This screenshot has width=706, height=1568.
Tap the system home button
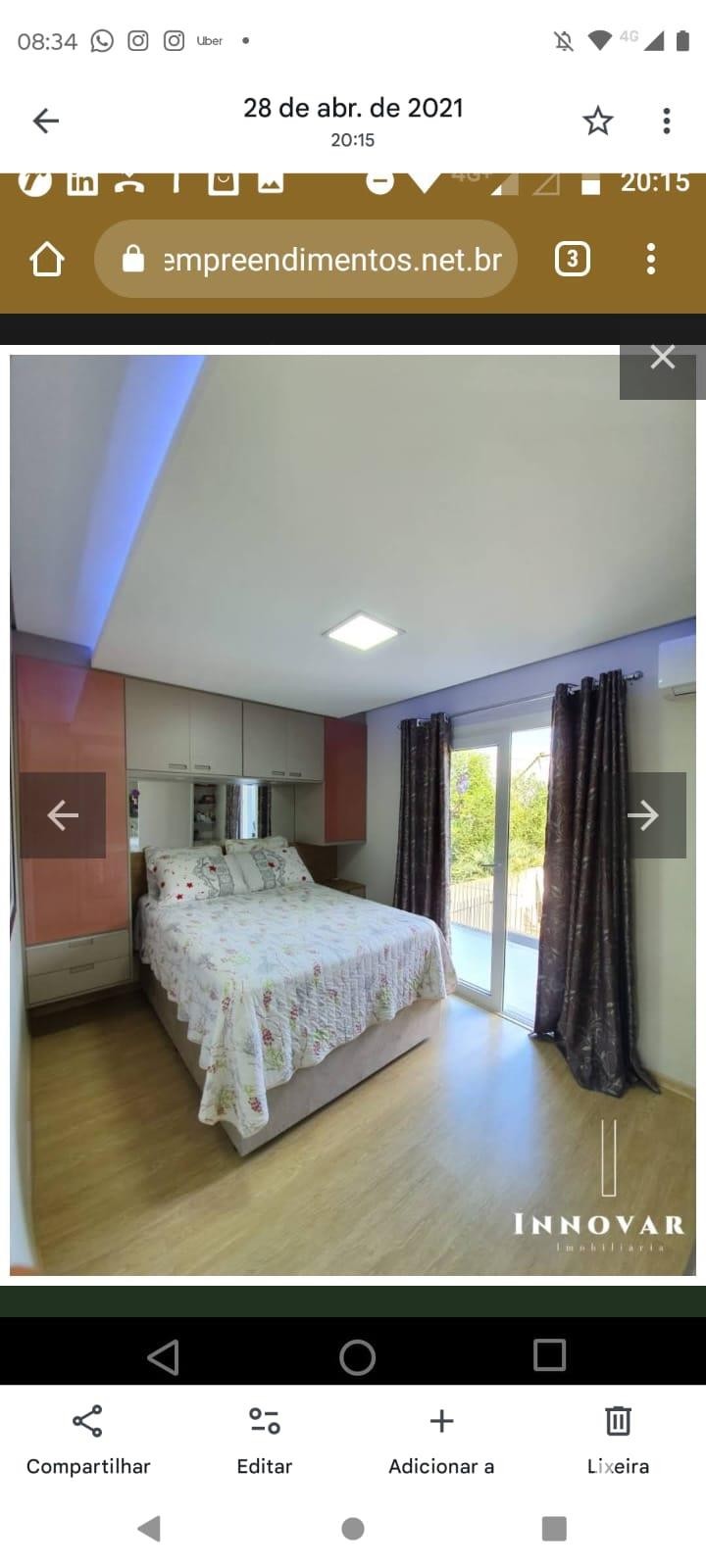[x=353, y=1529]
